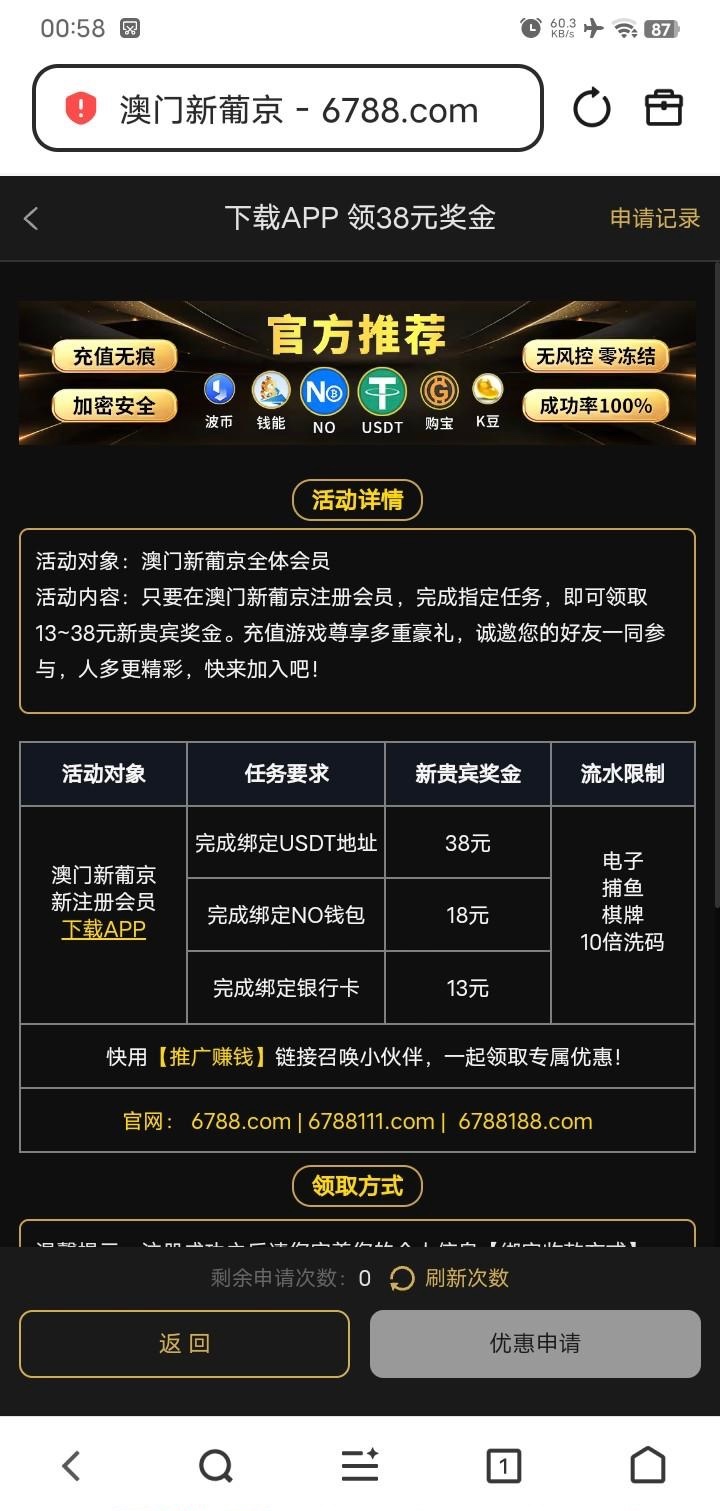Open 申请记录 application records

click(655, 218)
